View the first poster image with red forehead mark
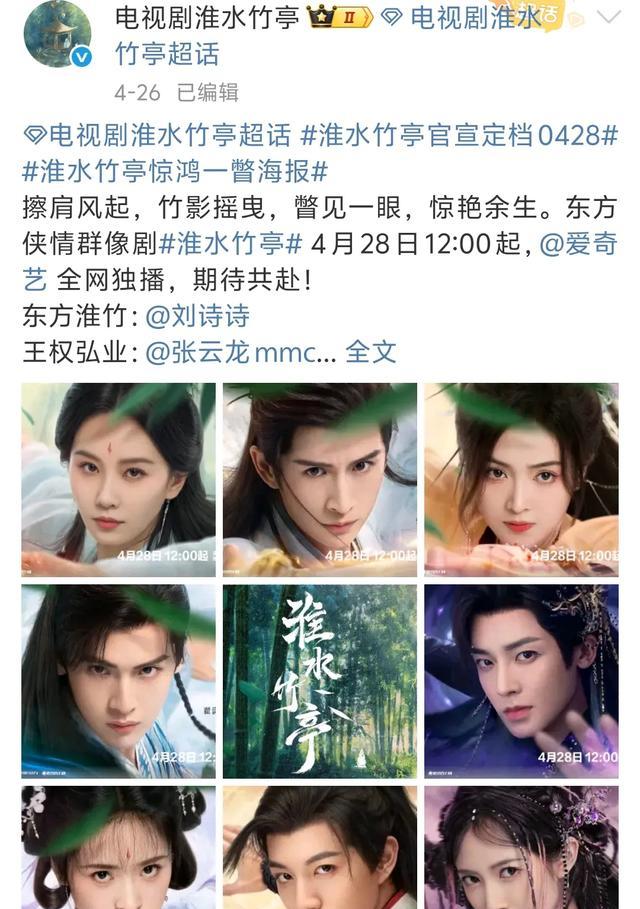640x909 pixels. 119,479
